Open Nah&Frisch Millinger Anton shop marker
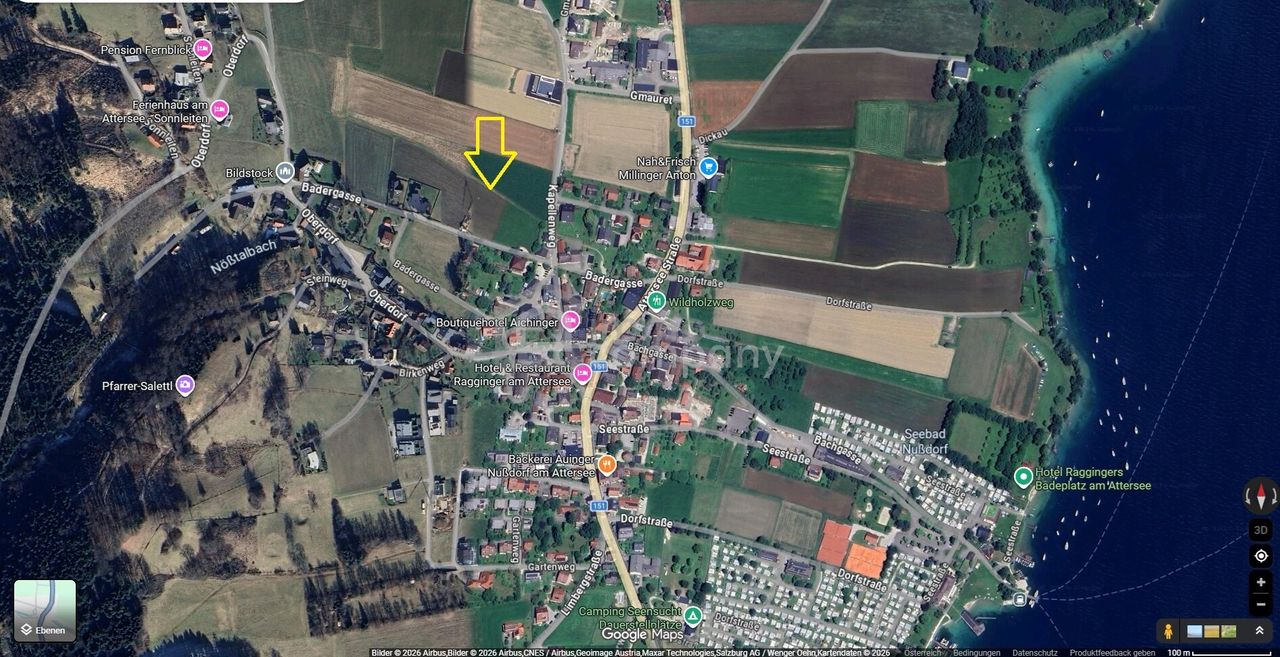 click(709, 167)
